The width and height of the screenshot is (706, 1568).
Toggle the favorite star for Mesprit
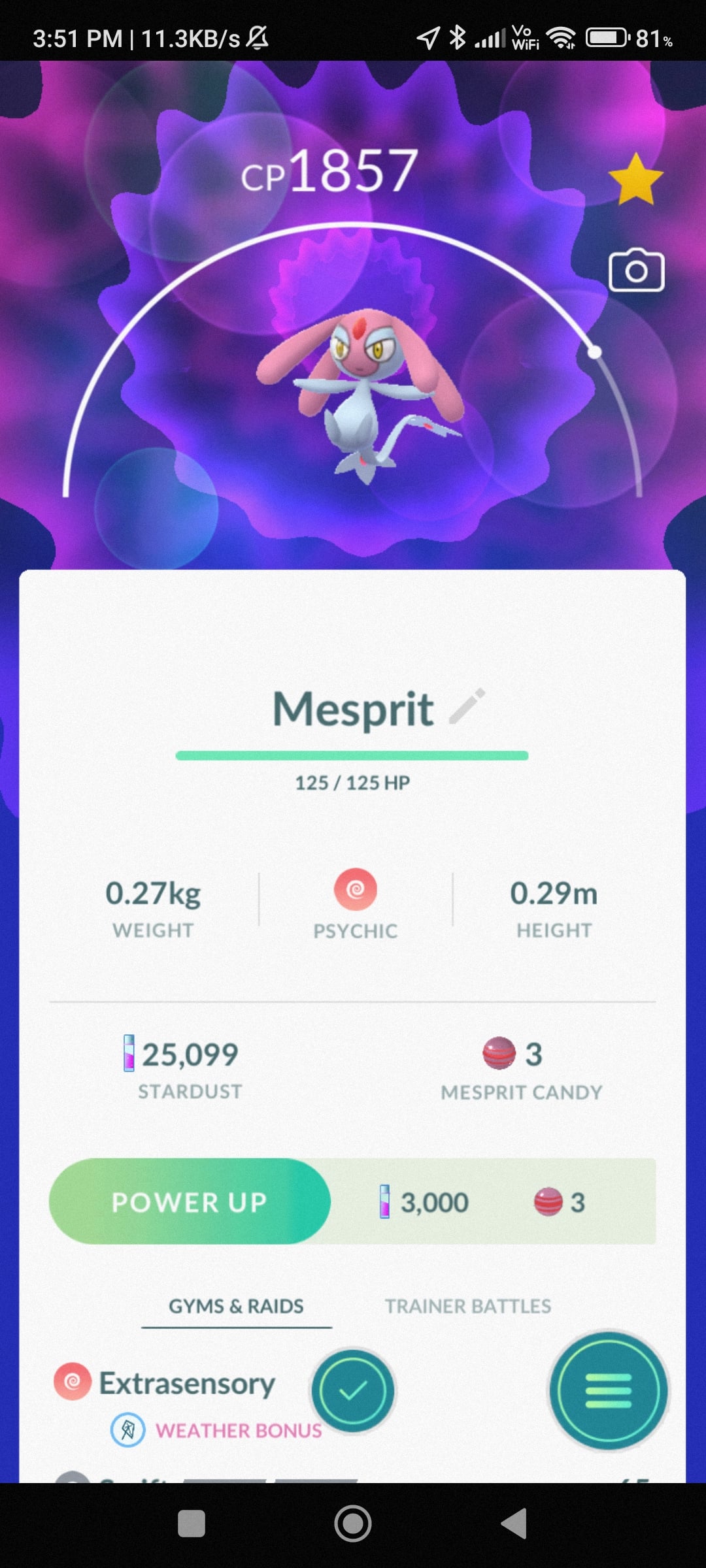tap(635, 180)
